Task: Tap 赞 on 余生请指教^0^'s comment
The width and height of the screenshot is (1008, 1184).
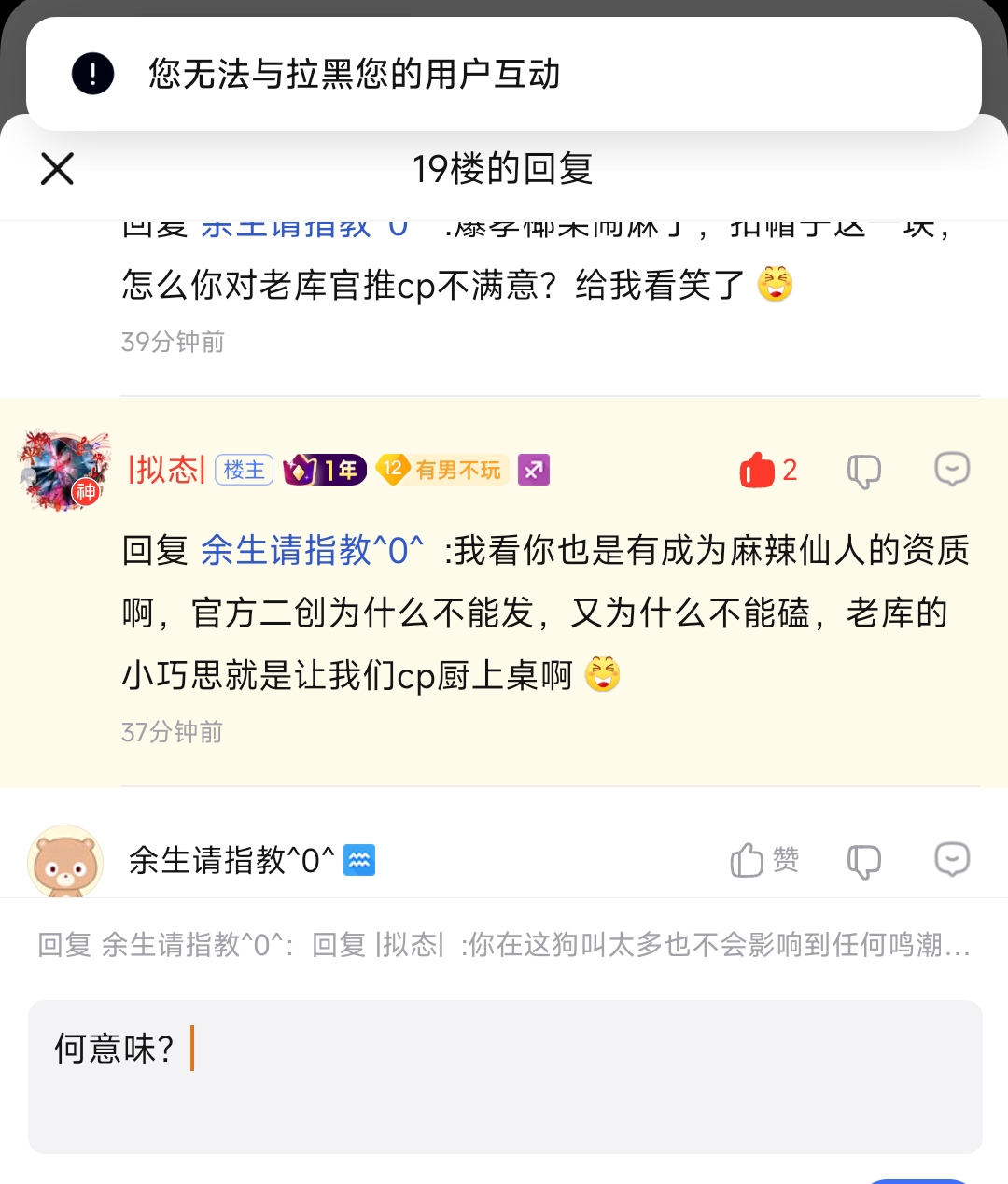Action: pyautogui.click(x=764, y=860)
